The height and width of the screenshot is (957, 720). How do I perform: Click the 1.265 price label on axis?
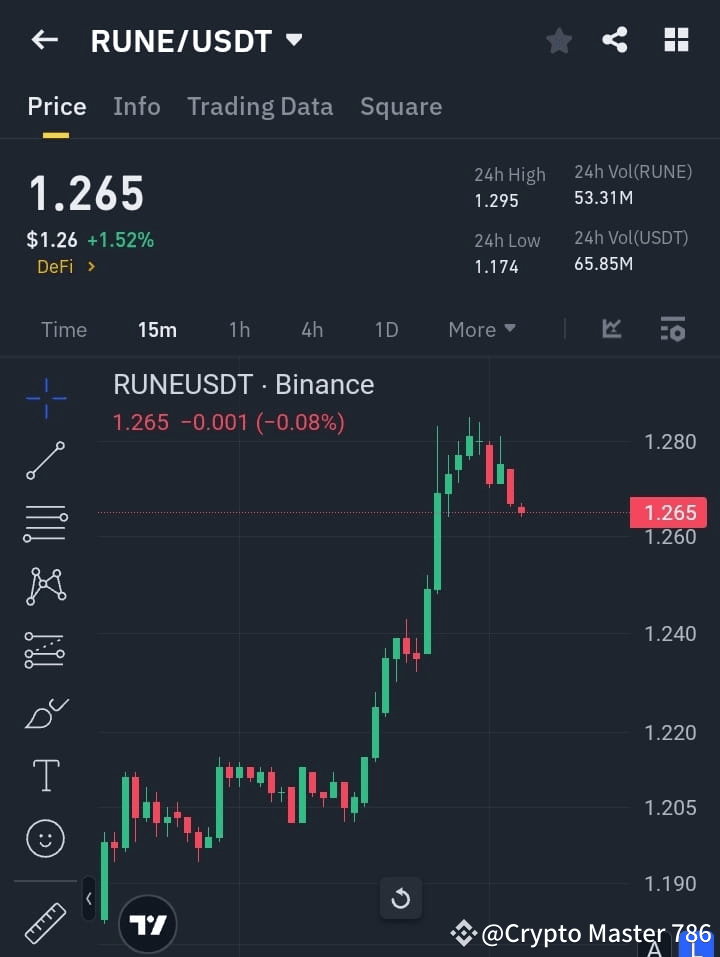click(x=667, y=512)
